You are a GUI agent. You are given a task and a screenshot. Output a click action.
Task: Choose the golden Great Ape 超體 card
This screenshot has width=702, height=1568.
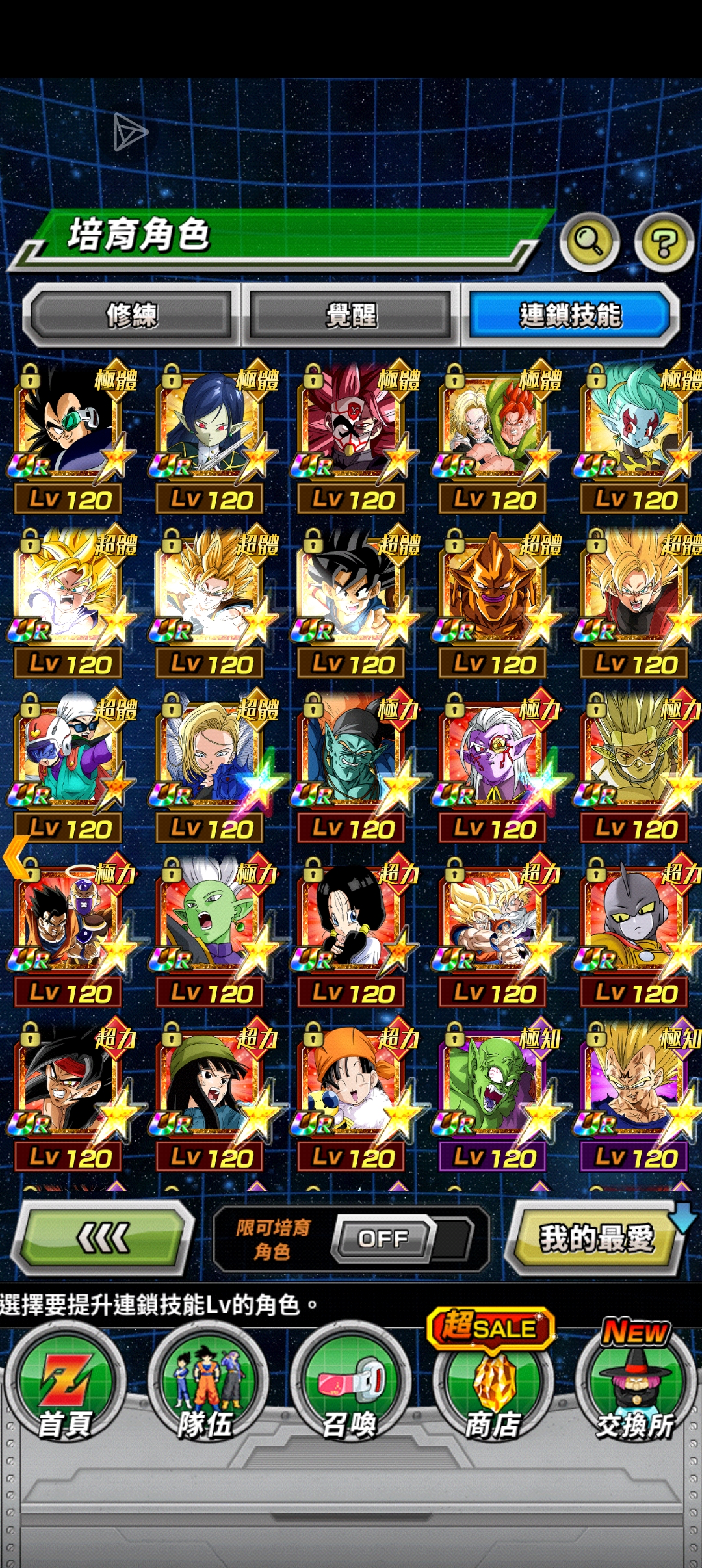pyautogui.click(x=494, y=590)
